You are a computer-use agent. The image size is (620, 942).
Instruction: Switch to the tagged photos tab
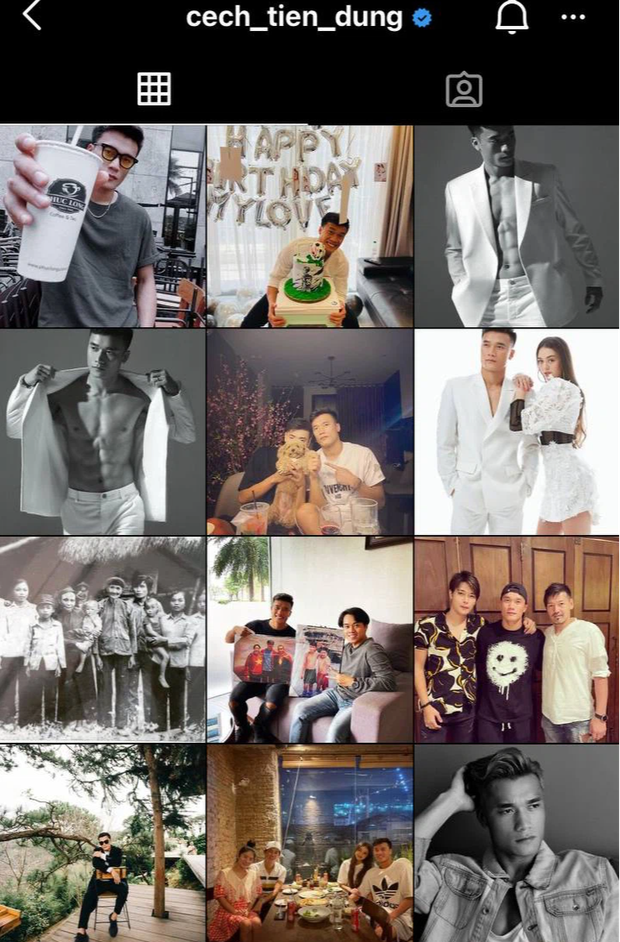pyautogui.click(x=464, y=89)
